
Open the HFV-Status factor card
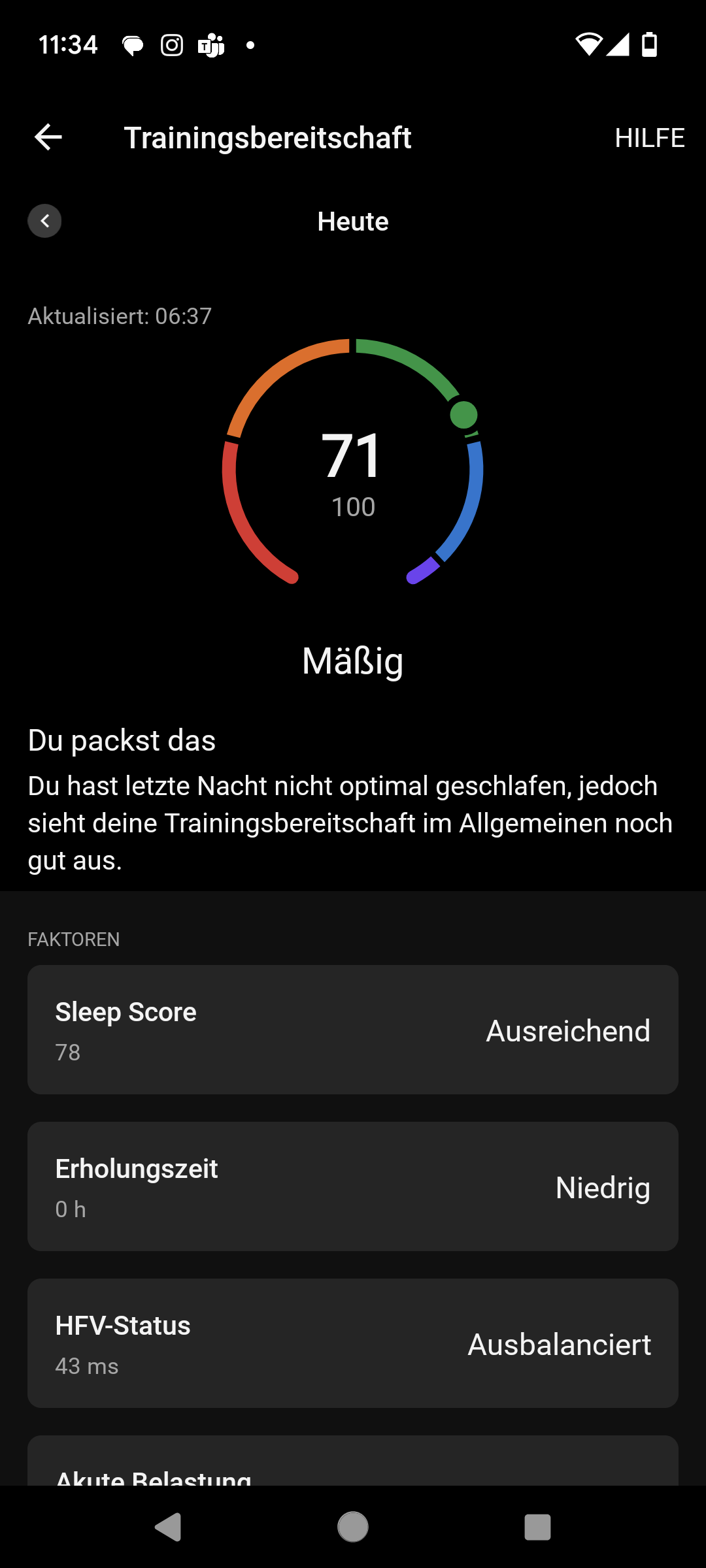coord(353,1343)
